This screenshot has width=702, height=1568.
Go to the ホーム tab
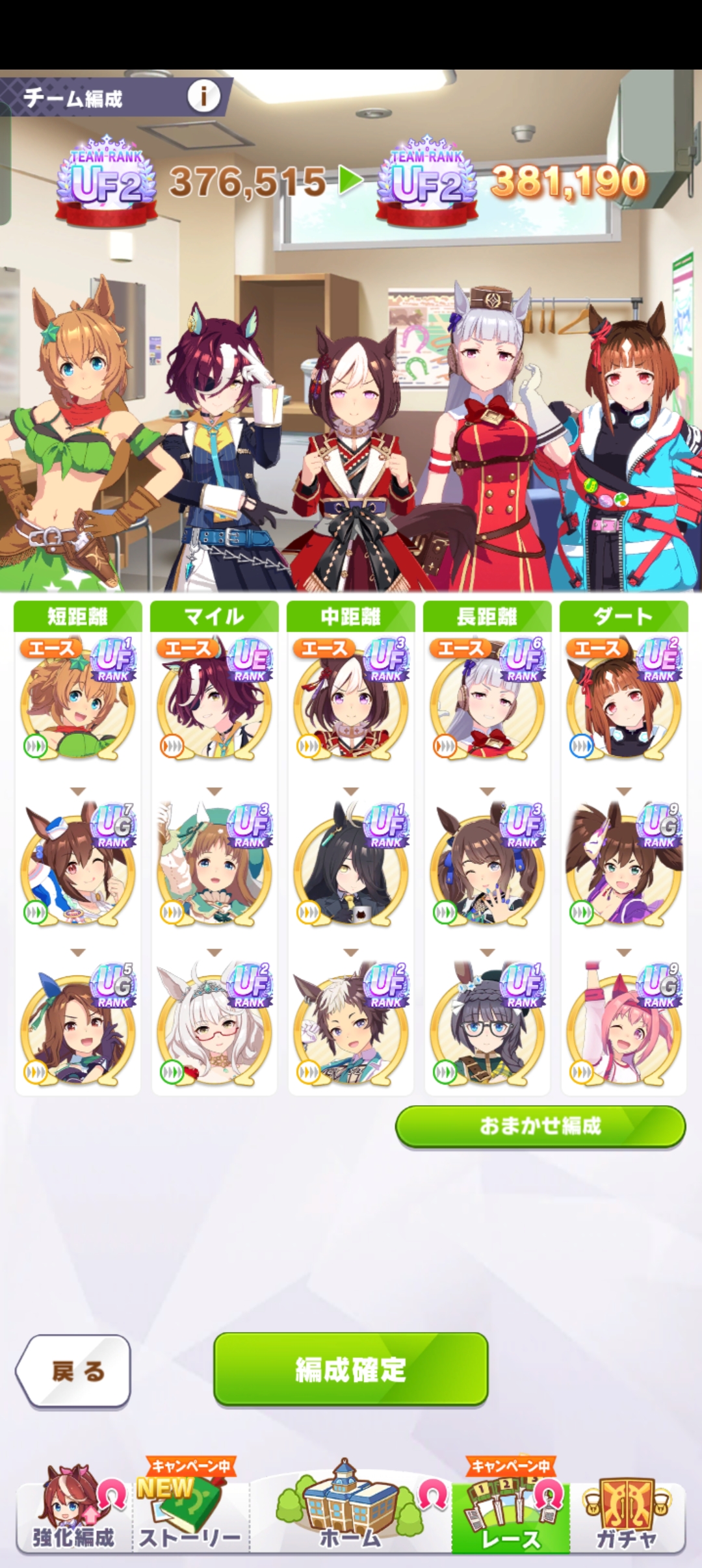pos(350,1515)
